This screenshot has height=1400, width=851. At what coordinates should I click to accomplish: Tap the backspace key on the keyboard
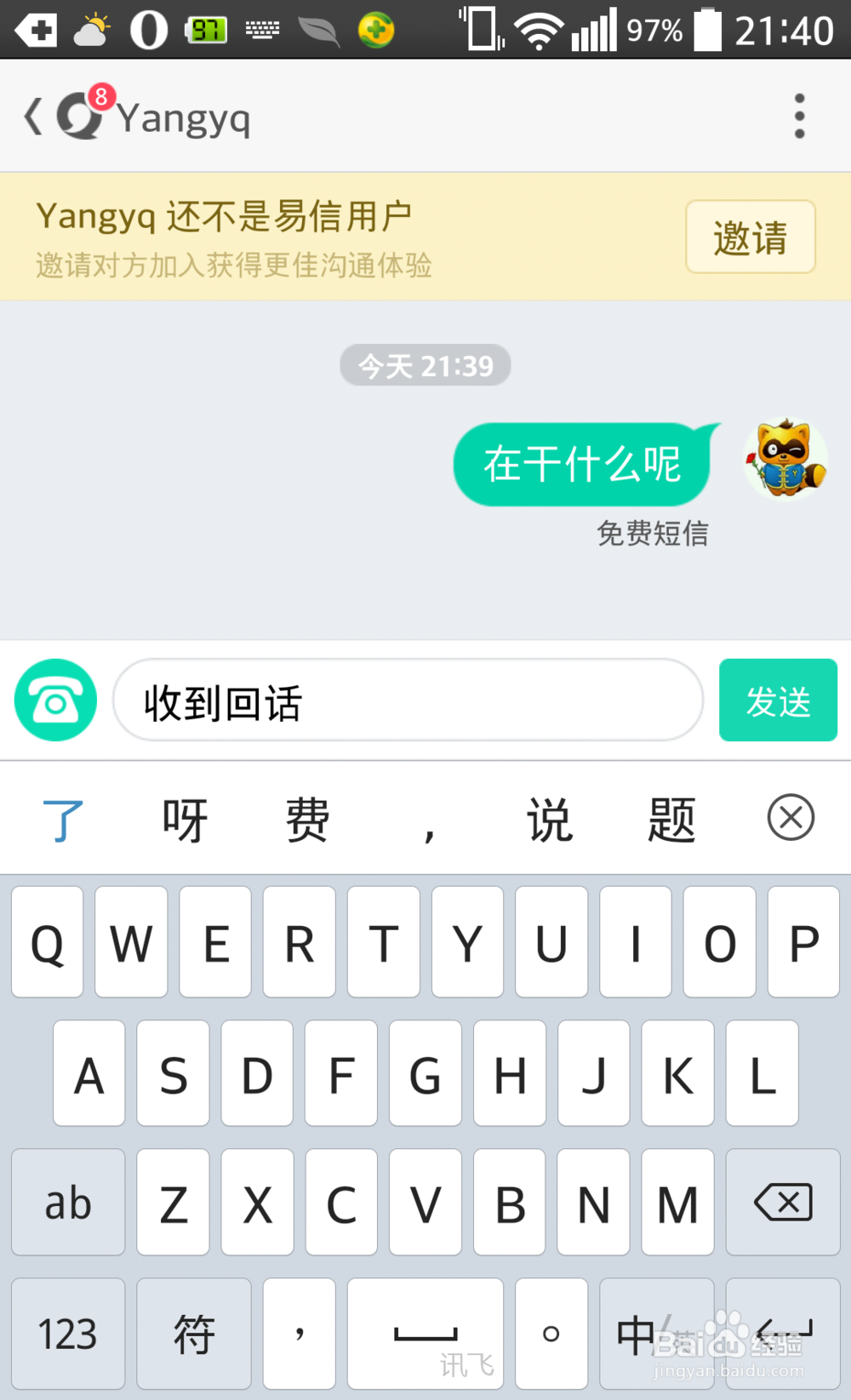click(783, 1203)
